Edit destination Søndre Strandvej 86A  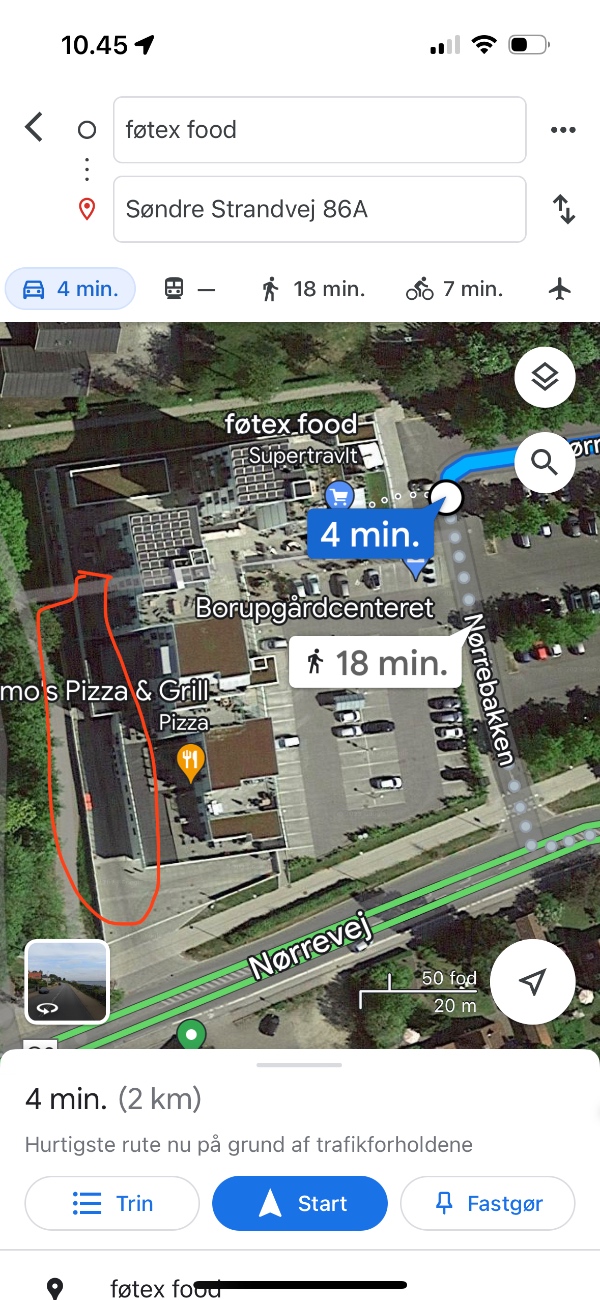(x=319, y=209)
